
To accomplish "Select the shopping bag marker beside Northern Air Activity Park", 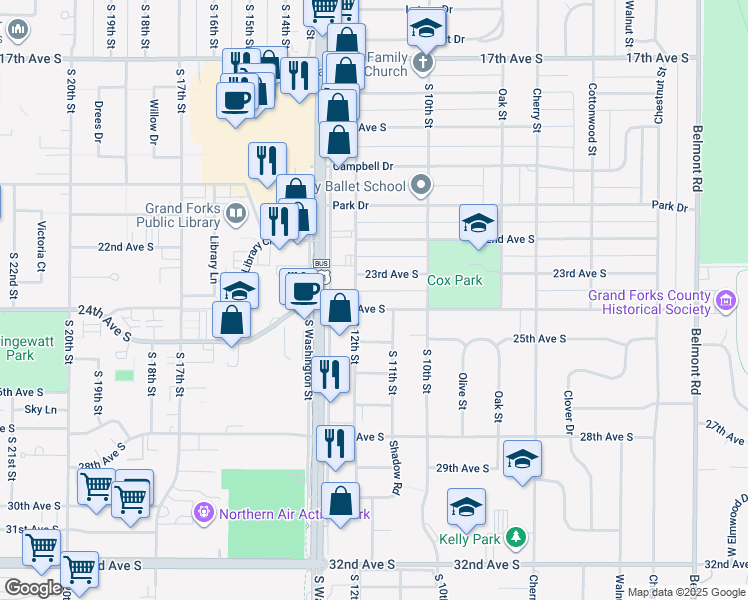I will click(x=341, y=502).
